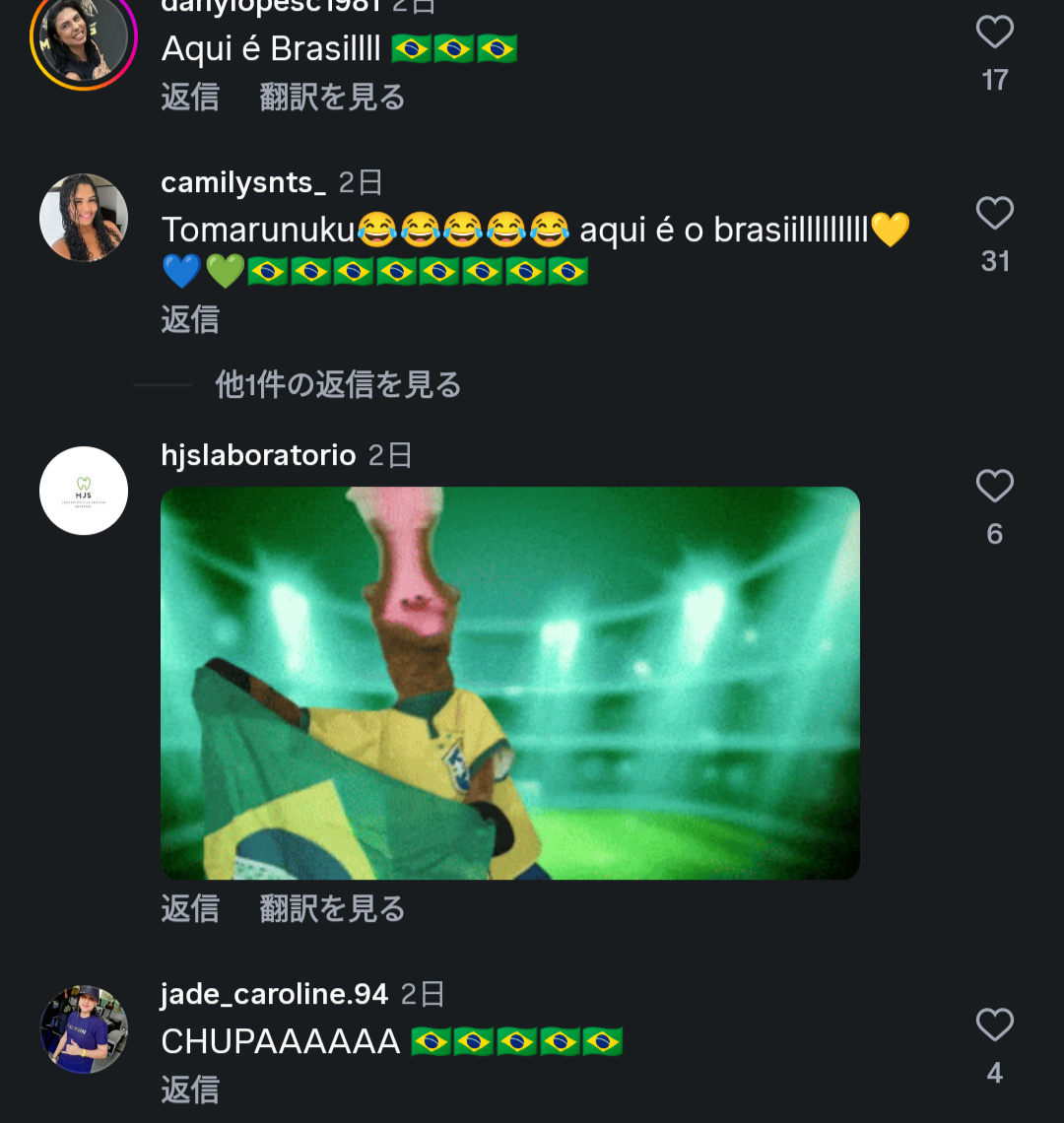
Task: Like the "Aqui é Brasillll" comment
Action: point(994,32)
